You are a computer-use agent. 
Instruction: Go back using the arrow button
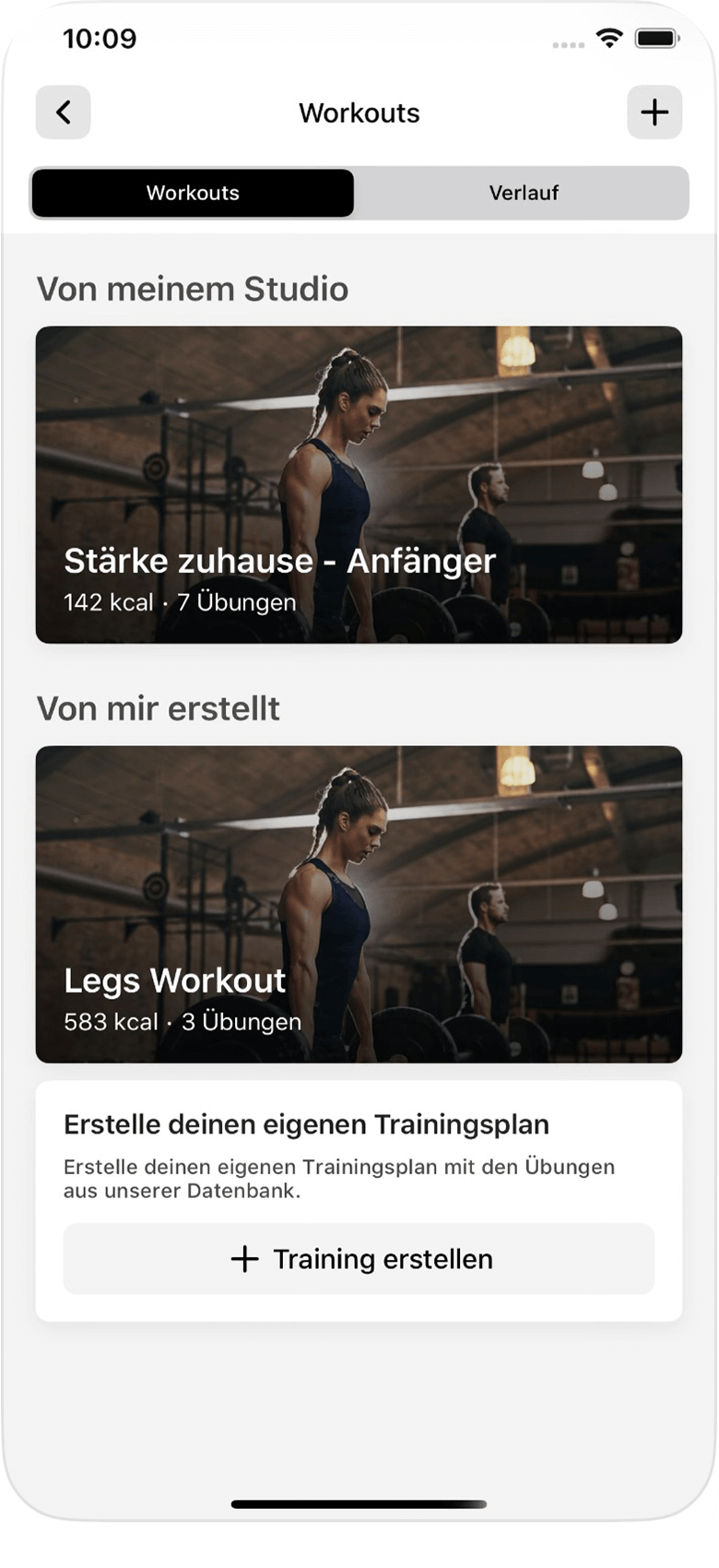point(63,113)
